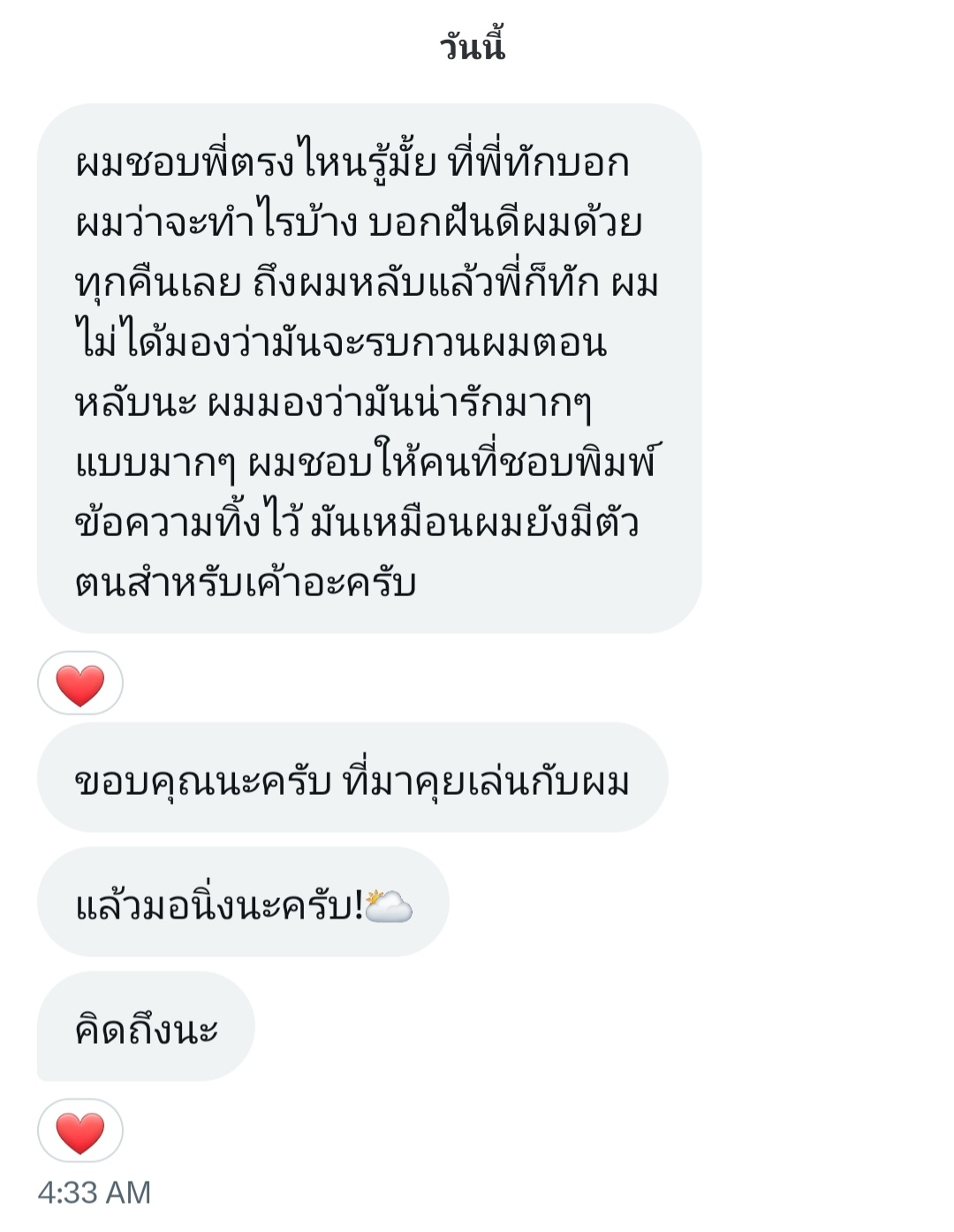Screen dimensions: 954x1232
Task: Select the message แล้วมอนิ่งนะครับ!
Action: (x=243, y=903)
